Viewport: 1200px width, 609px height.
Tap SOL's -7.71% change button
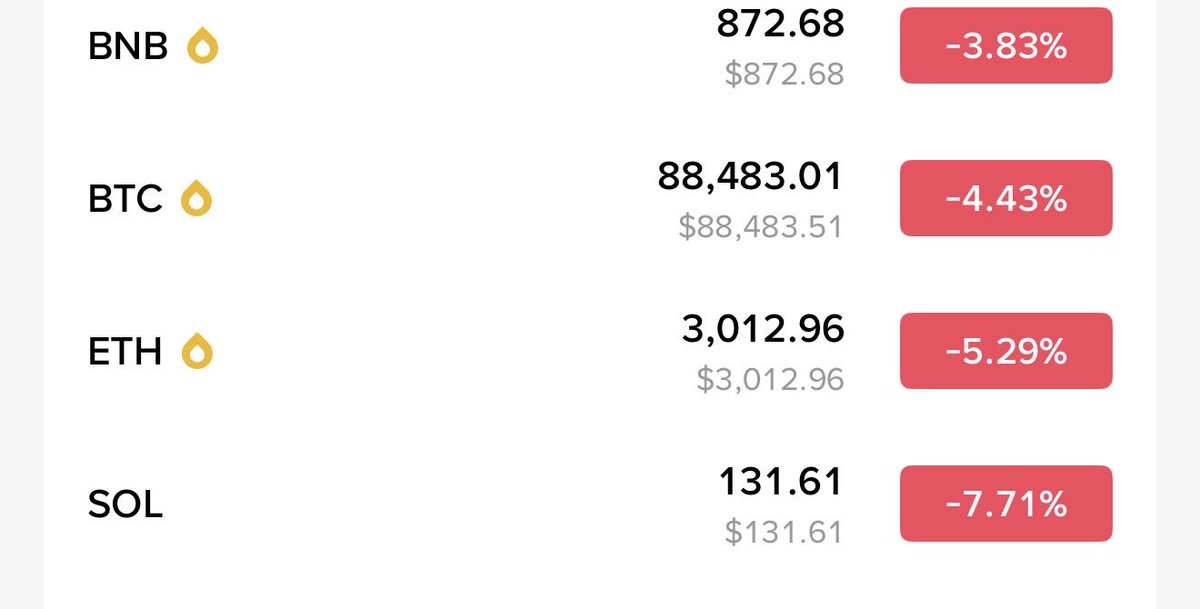pyautogui.click(x=1005, y=504)
